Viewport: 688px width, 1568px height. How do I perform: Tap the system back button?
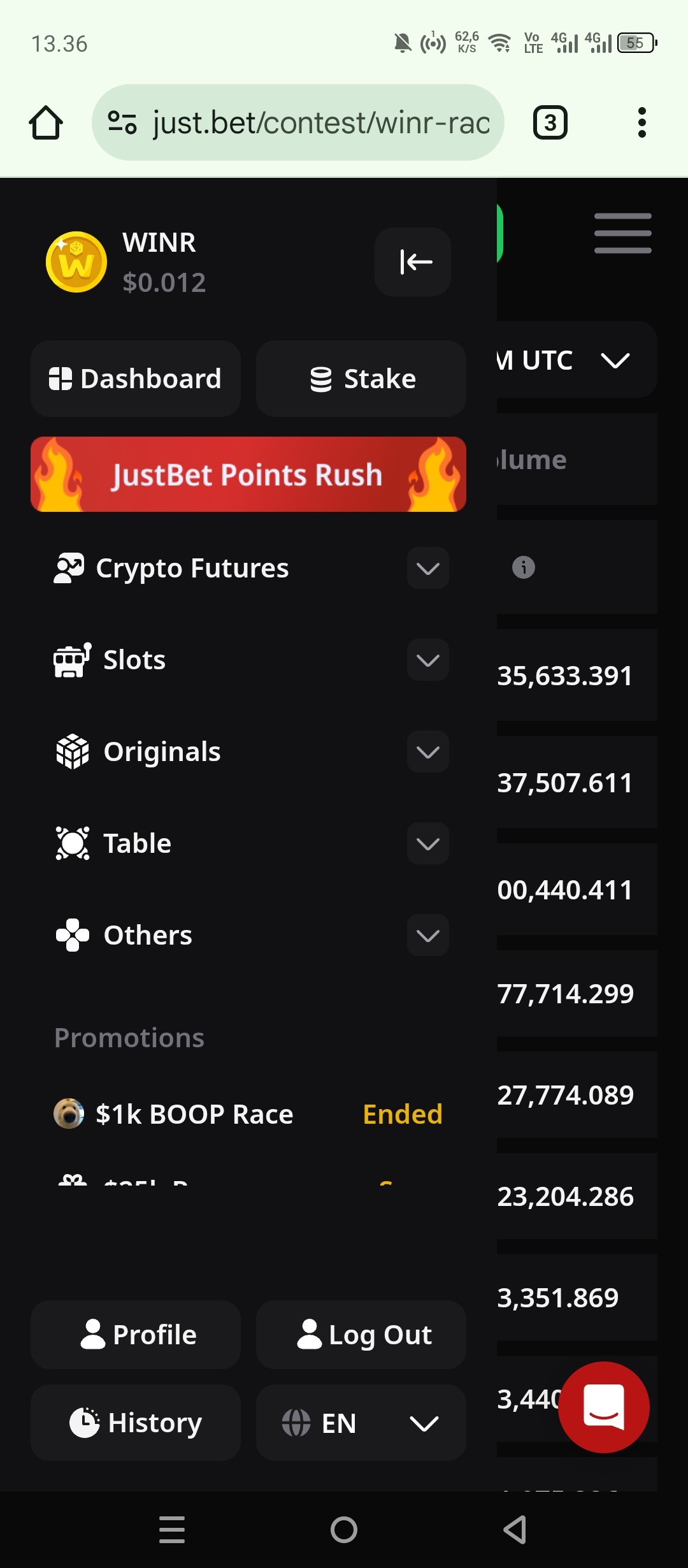pyautogui.click(x=516, y=1530)
